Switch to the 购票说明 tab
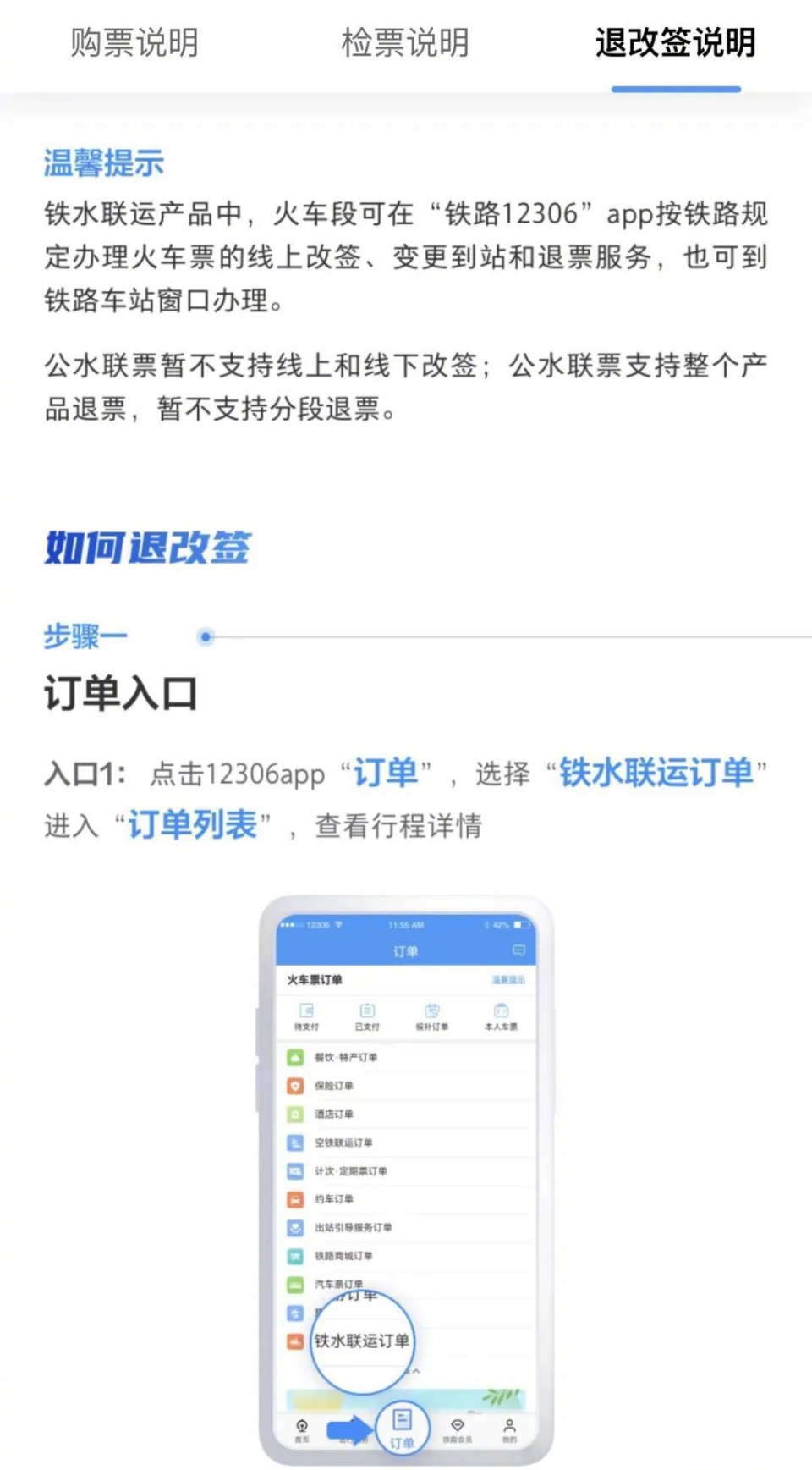 click(134, 42)
